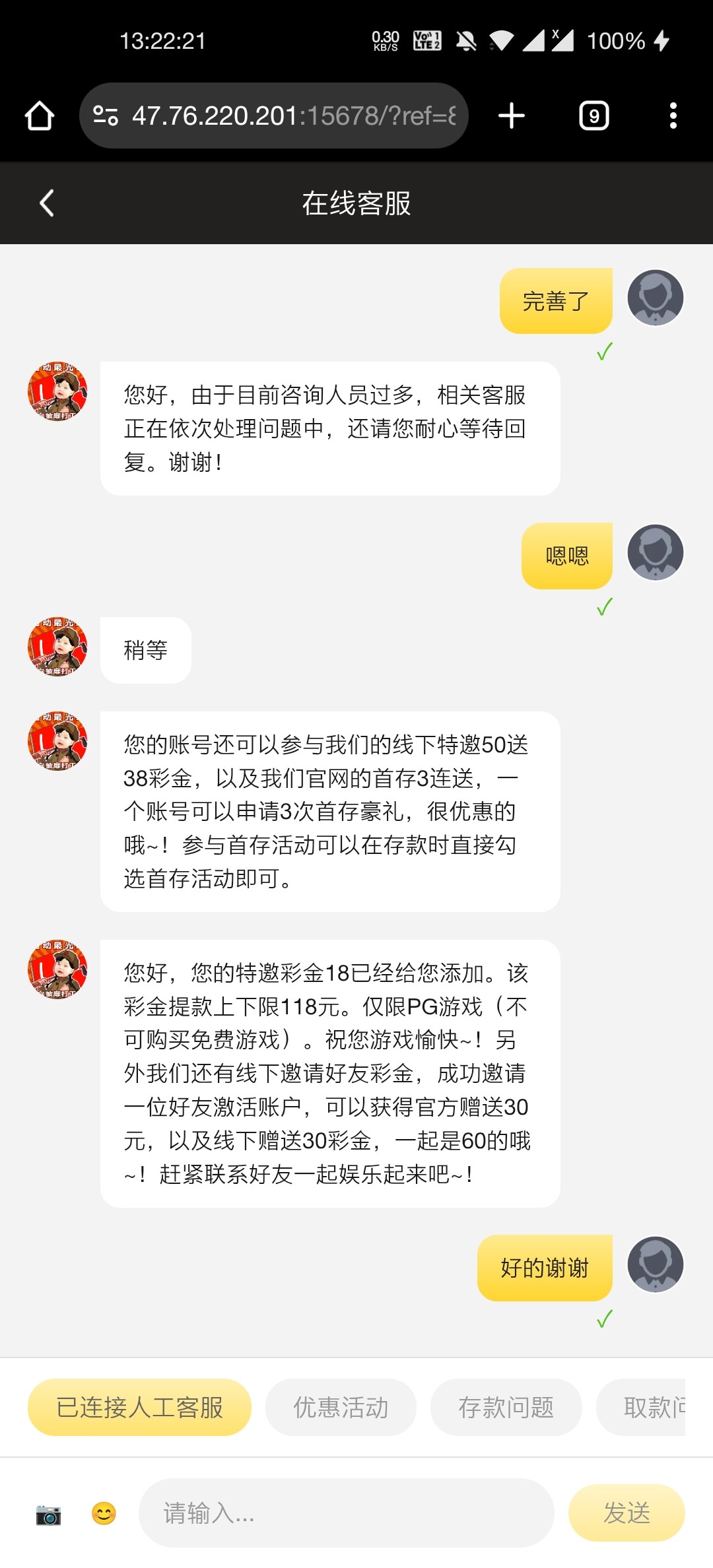Send the message with 发送
Image resolution: width=713 pixels, height=1568 pixels.
[x=627, y=1513]
